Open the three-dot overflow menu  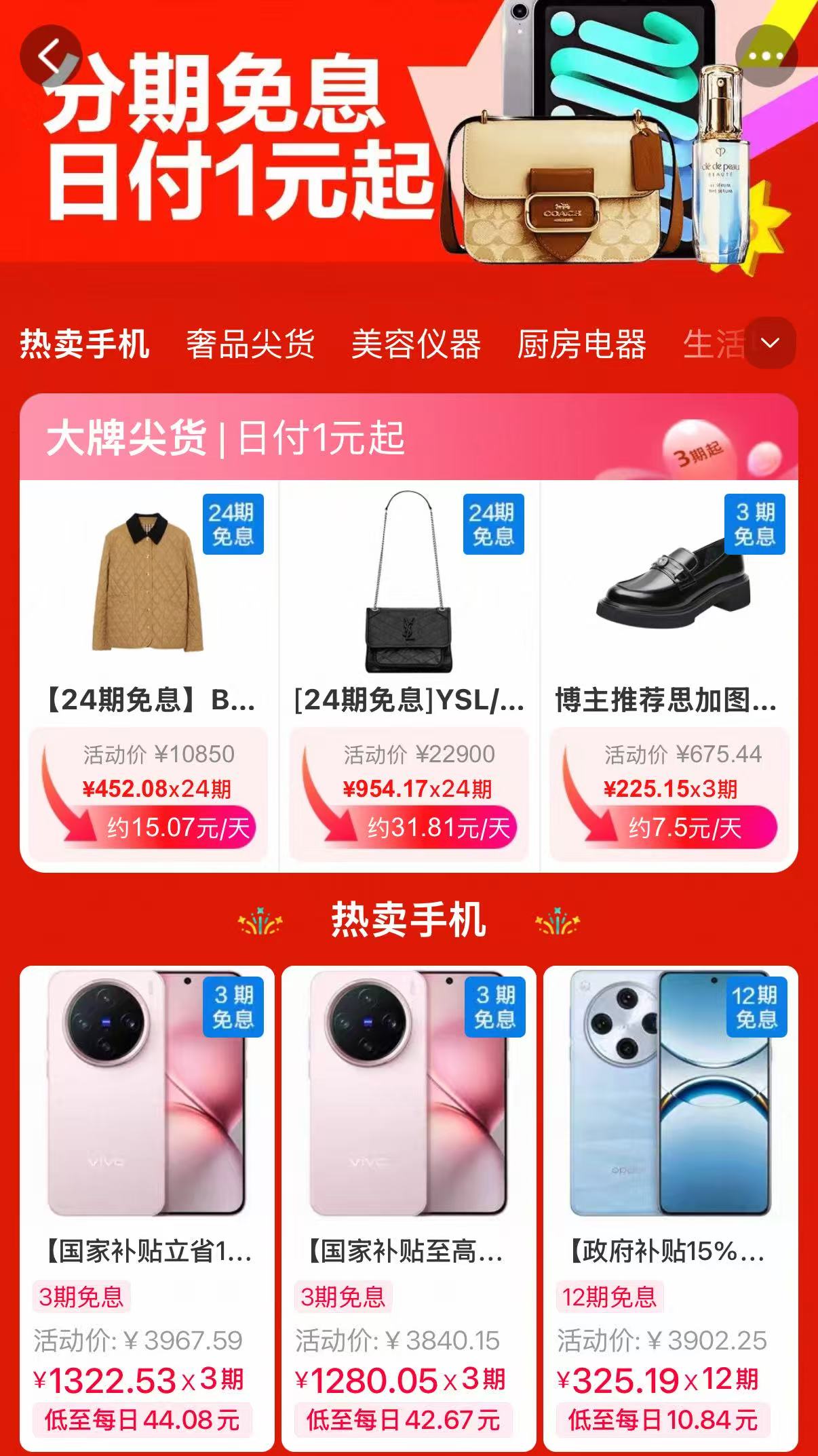coord(766,56)
